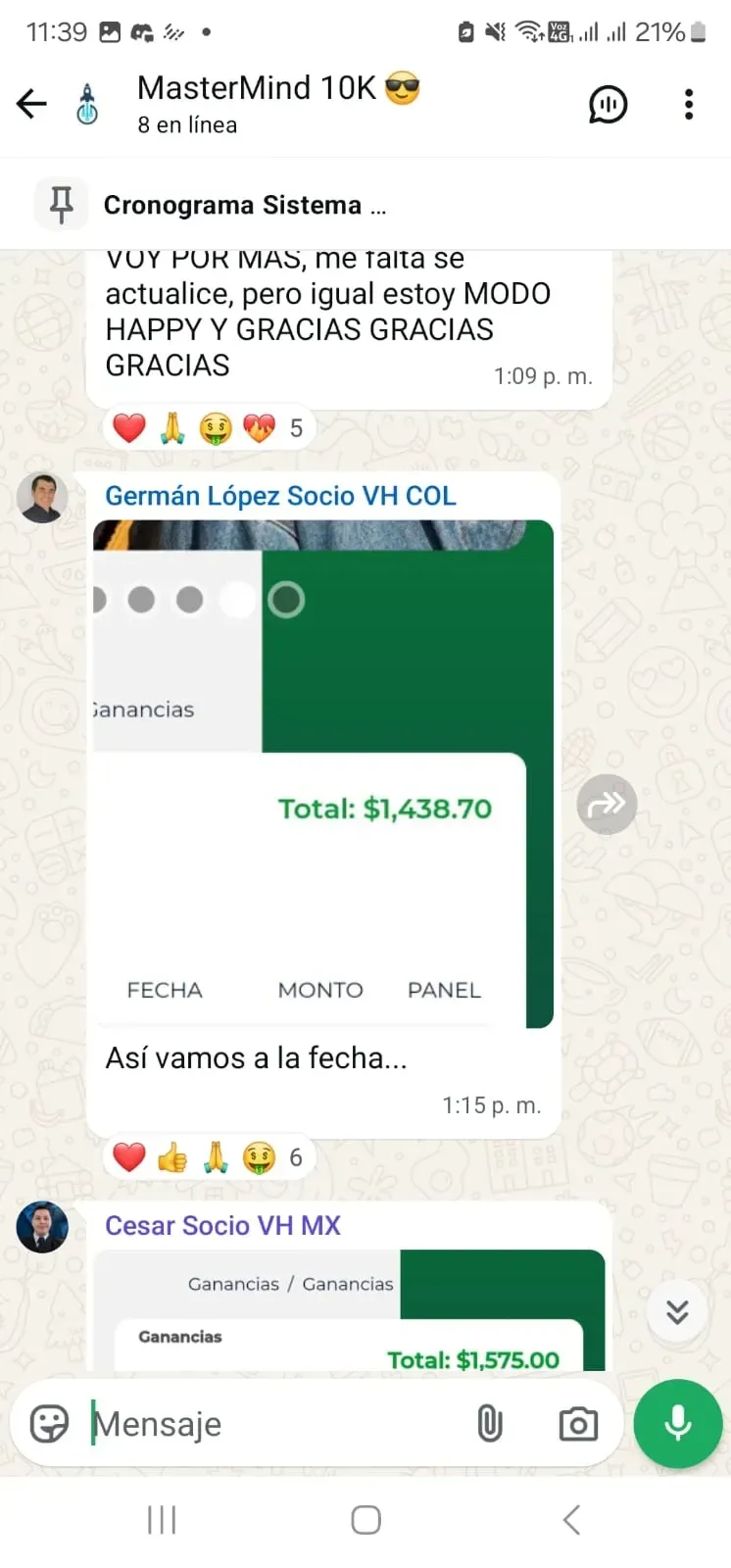Open Cesar Socio VH MX's image
731x1568 pixels.
pyautogui.click(x=349, y=1310)
